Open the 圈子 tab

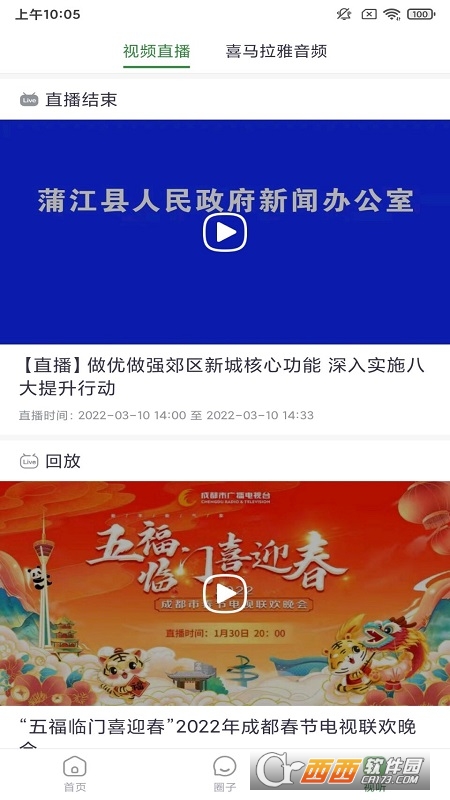[x=224, y=773]
